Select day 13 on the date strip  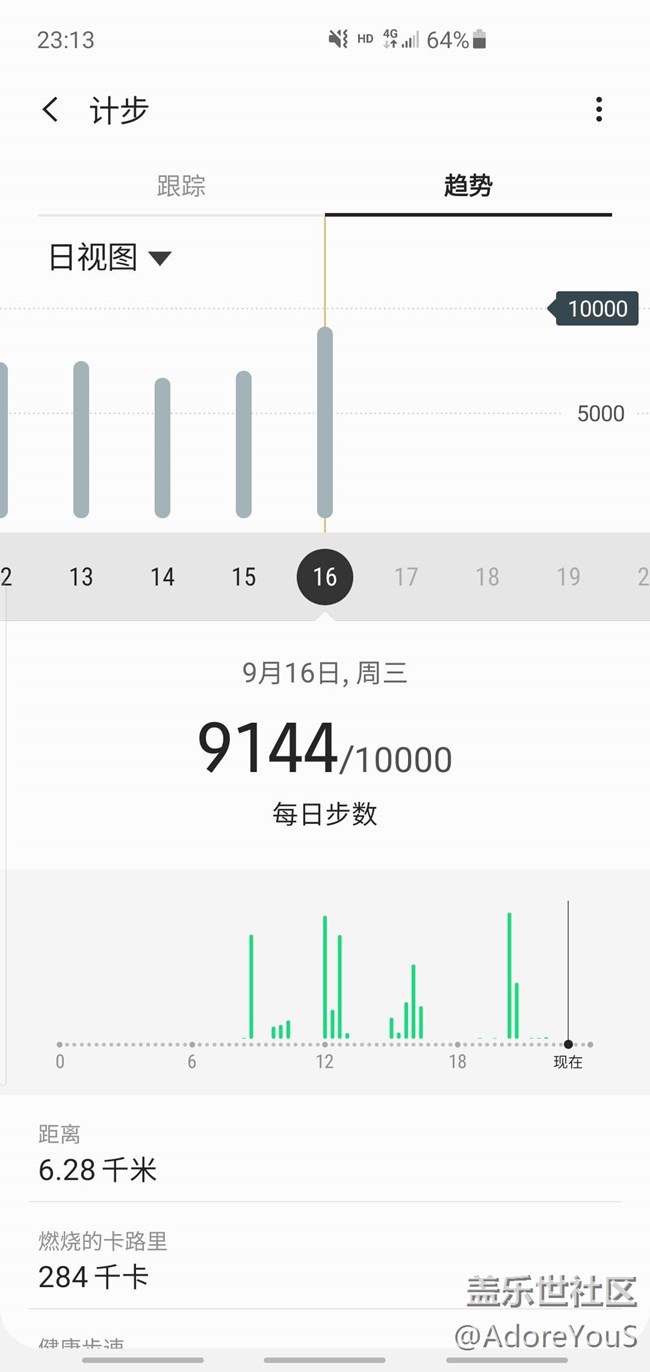(x=81, y=577)
